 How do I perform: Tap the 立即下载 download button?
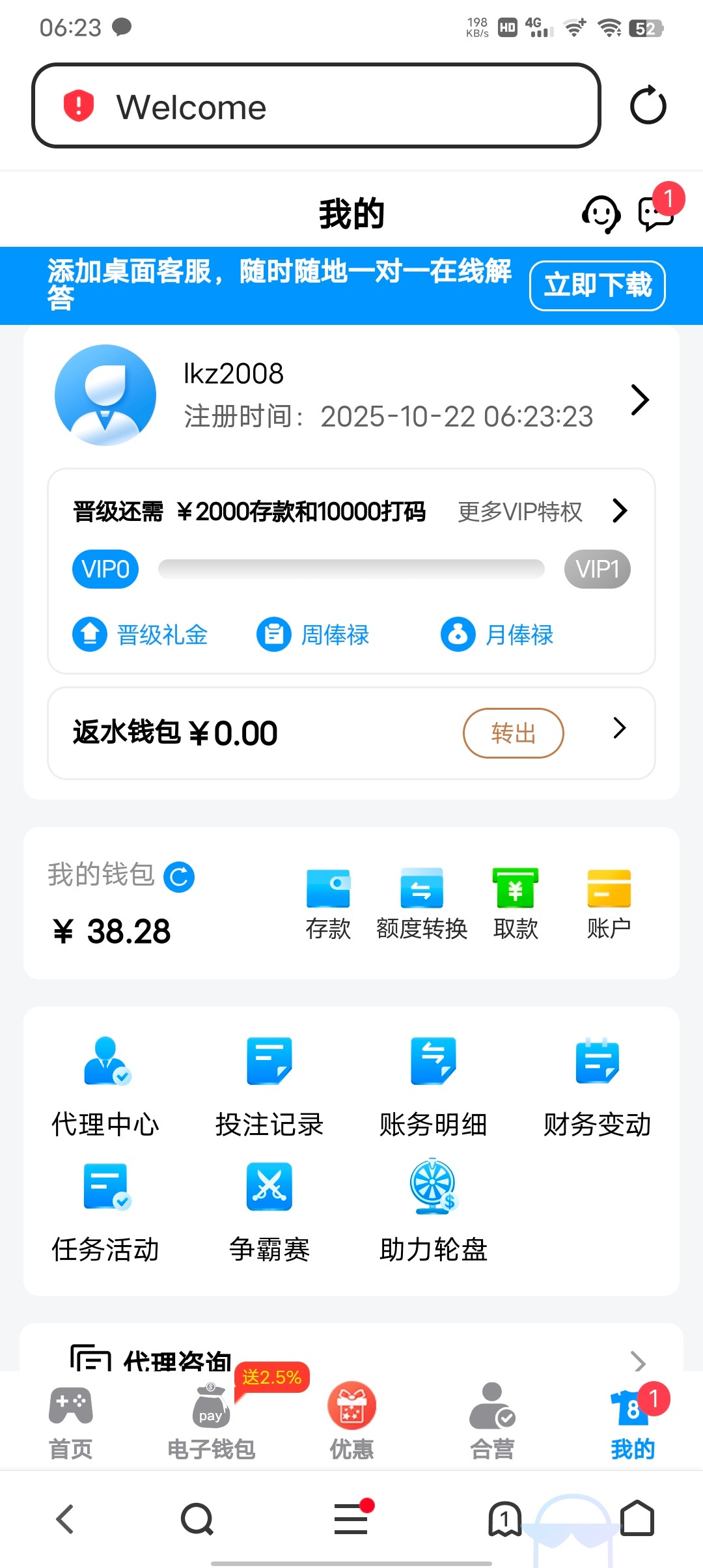pyautogui.click(x=597, y=285)
